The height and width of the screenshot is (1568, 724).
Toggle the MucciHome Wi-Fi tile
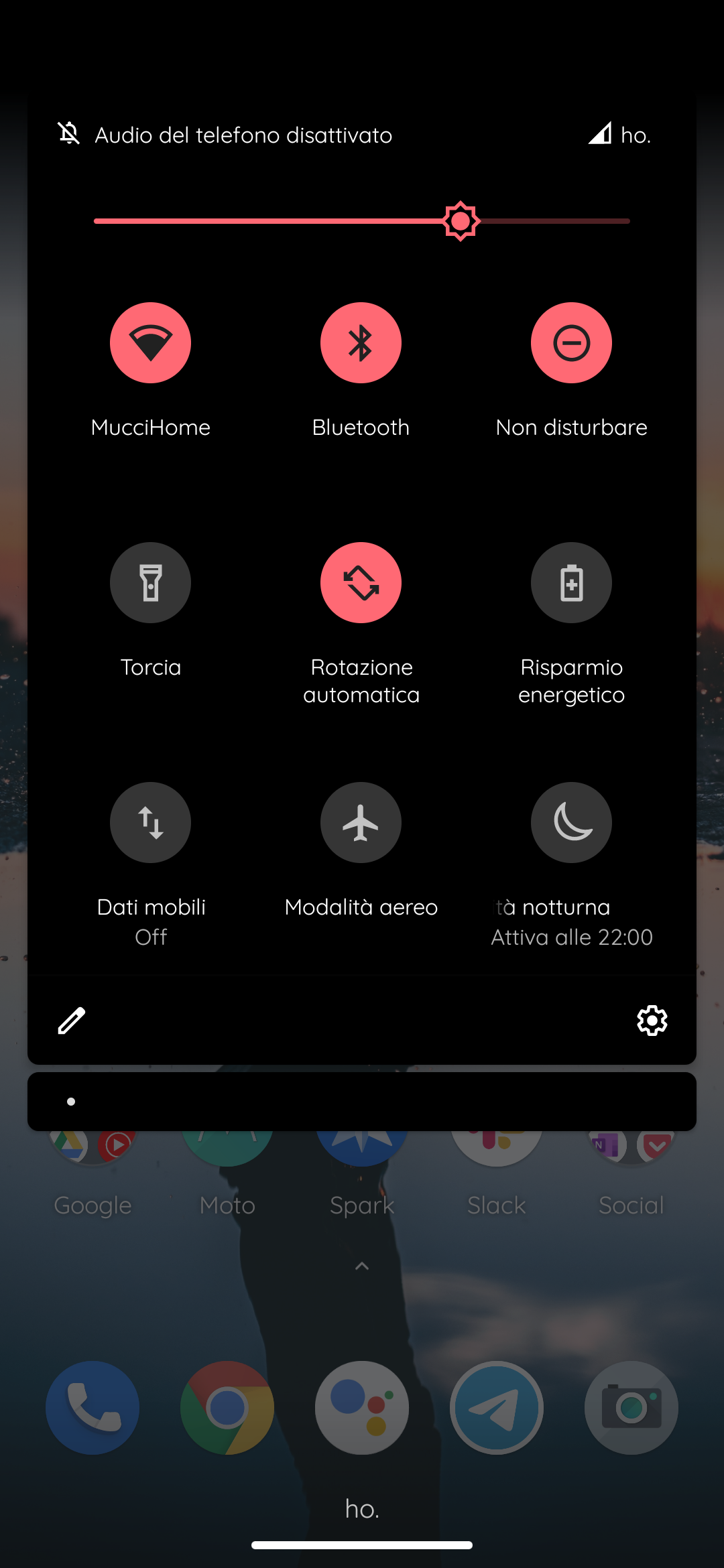click(150, 343)
